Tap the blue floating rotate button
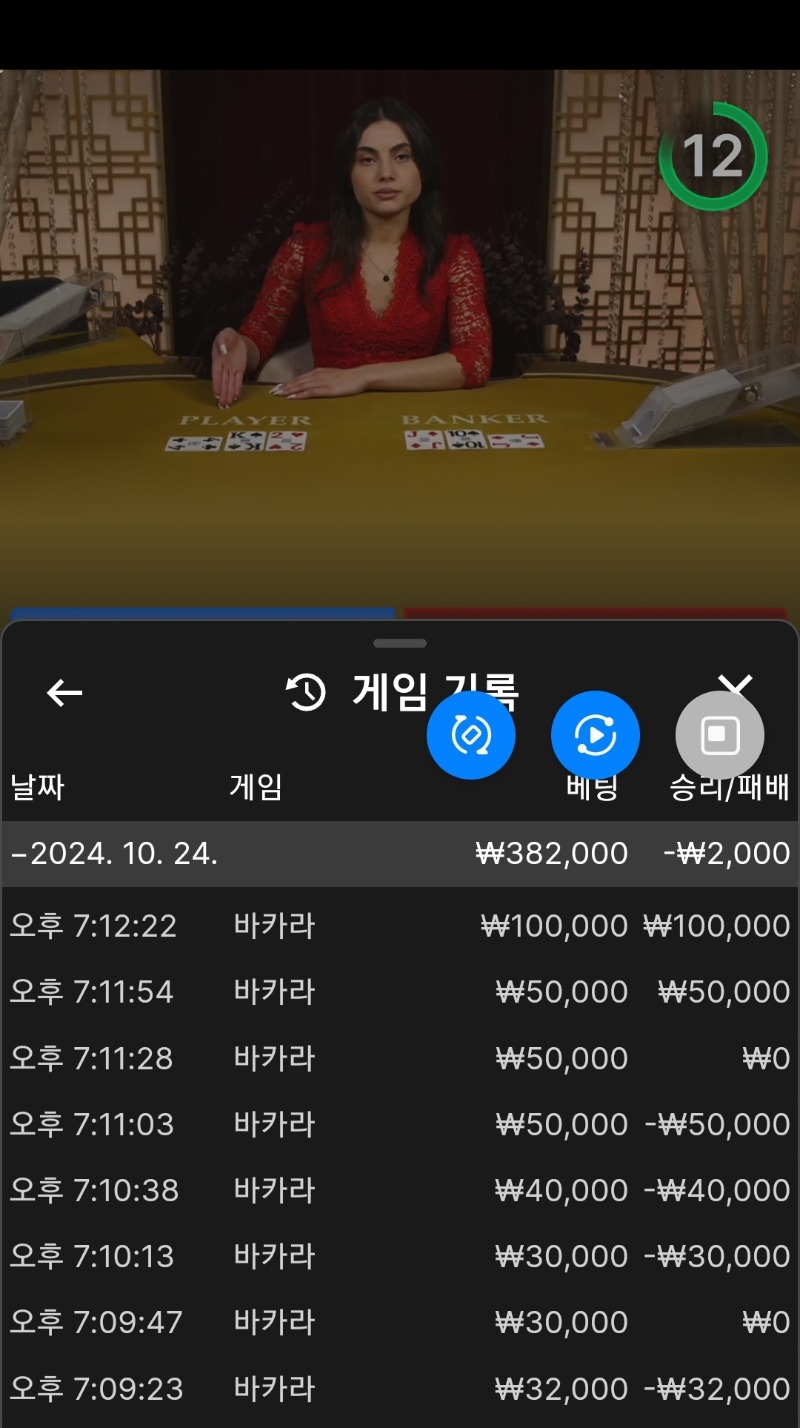 pyautogui.click(x=471, y=735)
